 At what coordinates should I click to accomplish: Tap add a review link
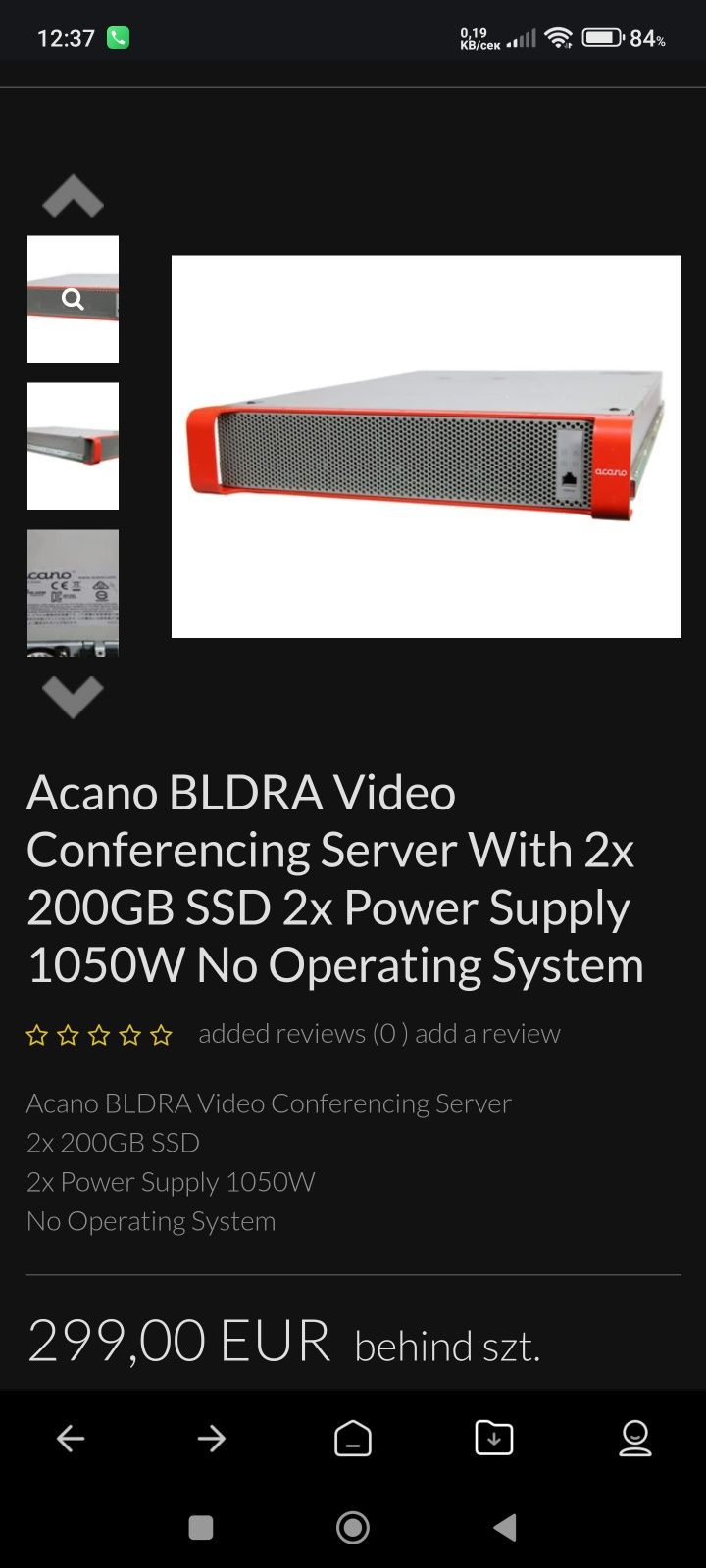pyautogui.click(x=487, y=1034)
